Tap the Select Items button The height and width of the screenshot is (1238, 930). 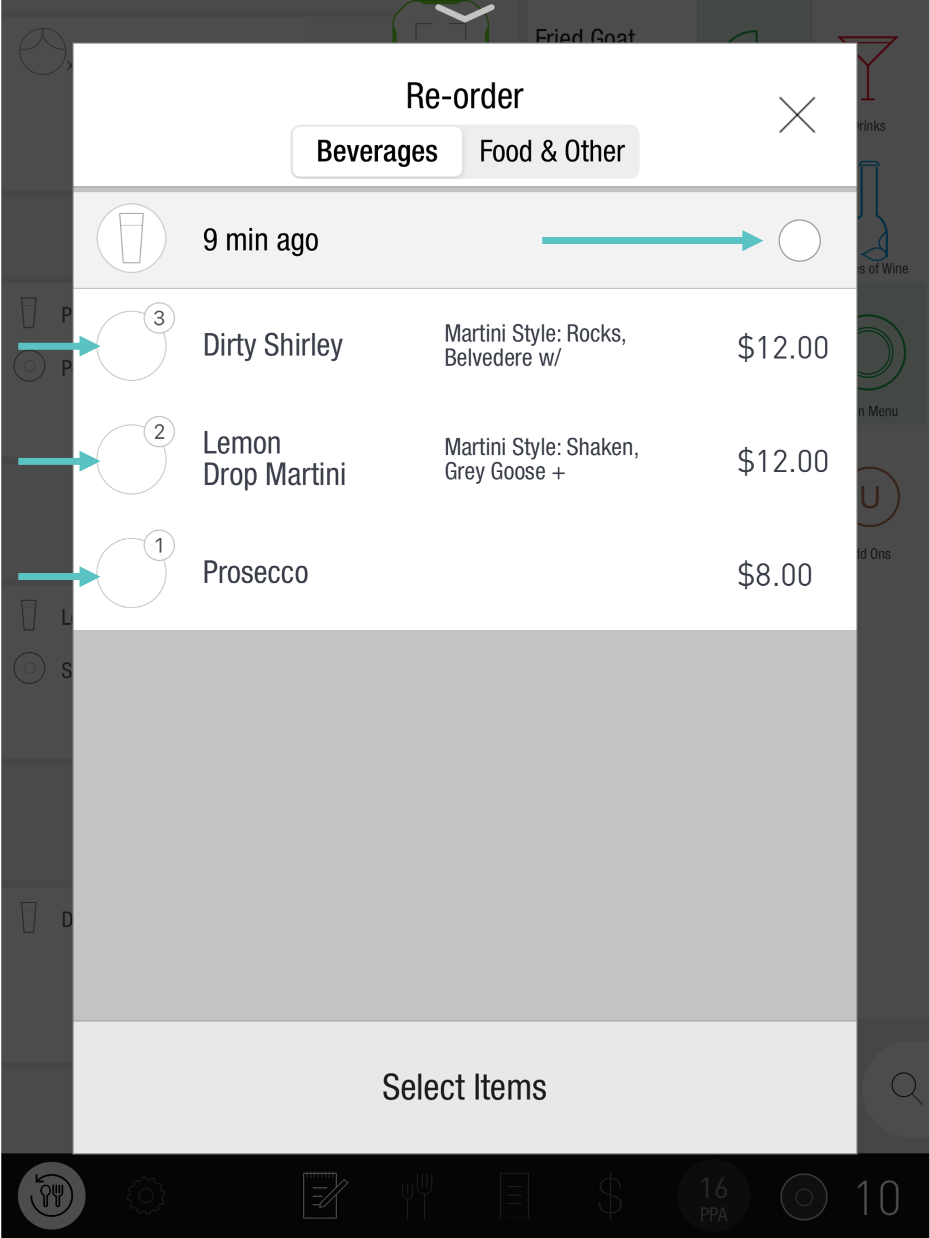(x=464, y=1087)
